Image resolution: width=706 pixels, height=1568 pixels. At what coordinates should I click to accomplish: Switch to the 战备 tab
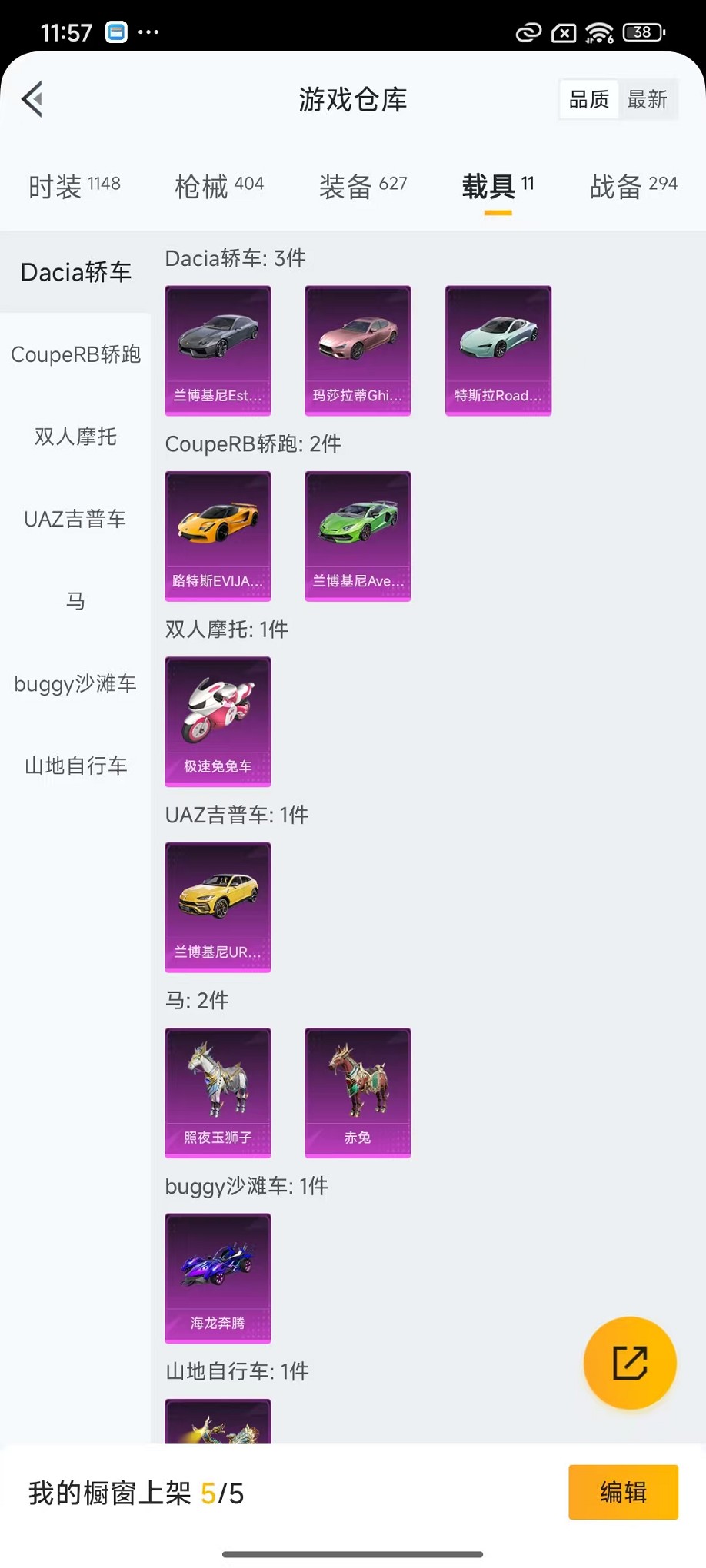(632, 186)
